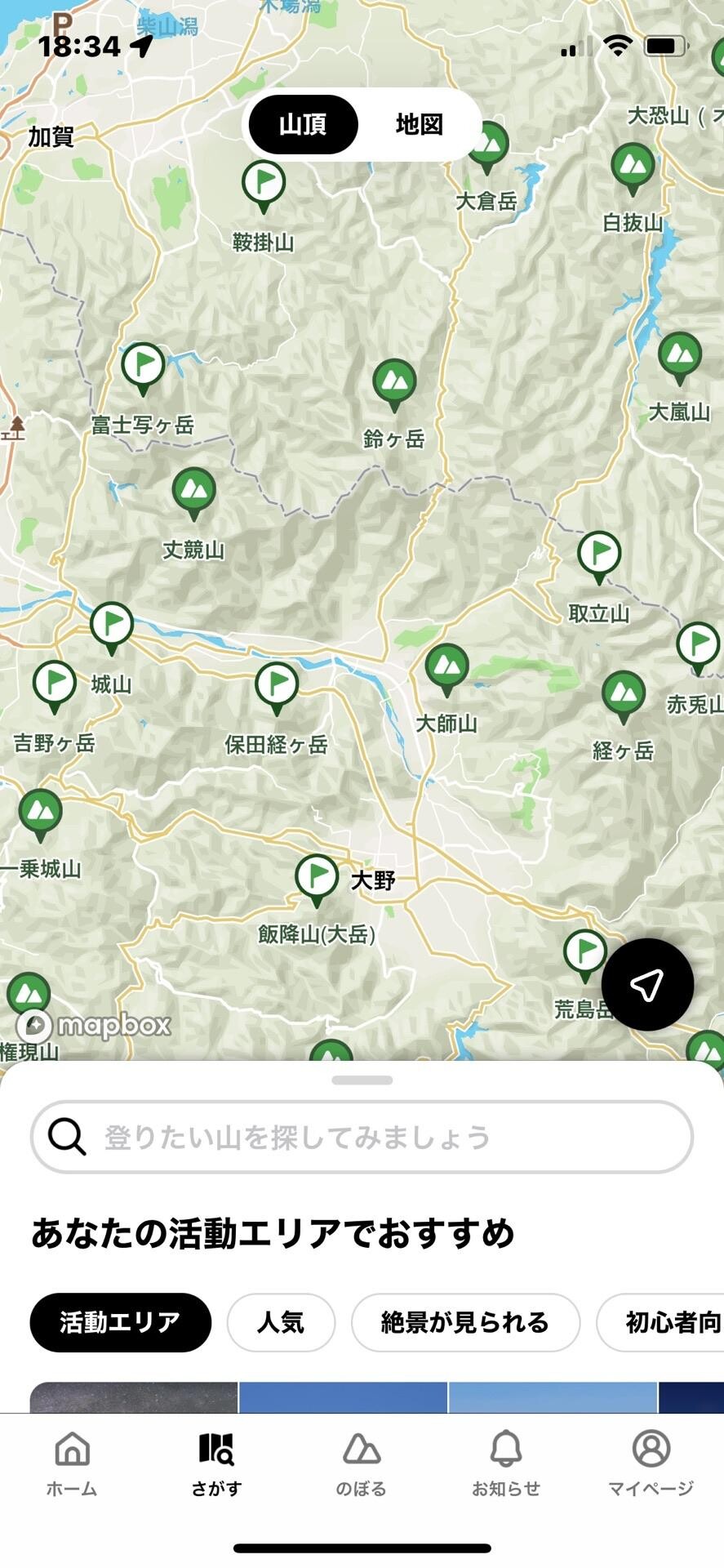Image resolution: width=724 pixels, height=1568 pixels.
Task: Enable the 人気 filter chip
Action: point(281,1322)
